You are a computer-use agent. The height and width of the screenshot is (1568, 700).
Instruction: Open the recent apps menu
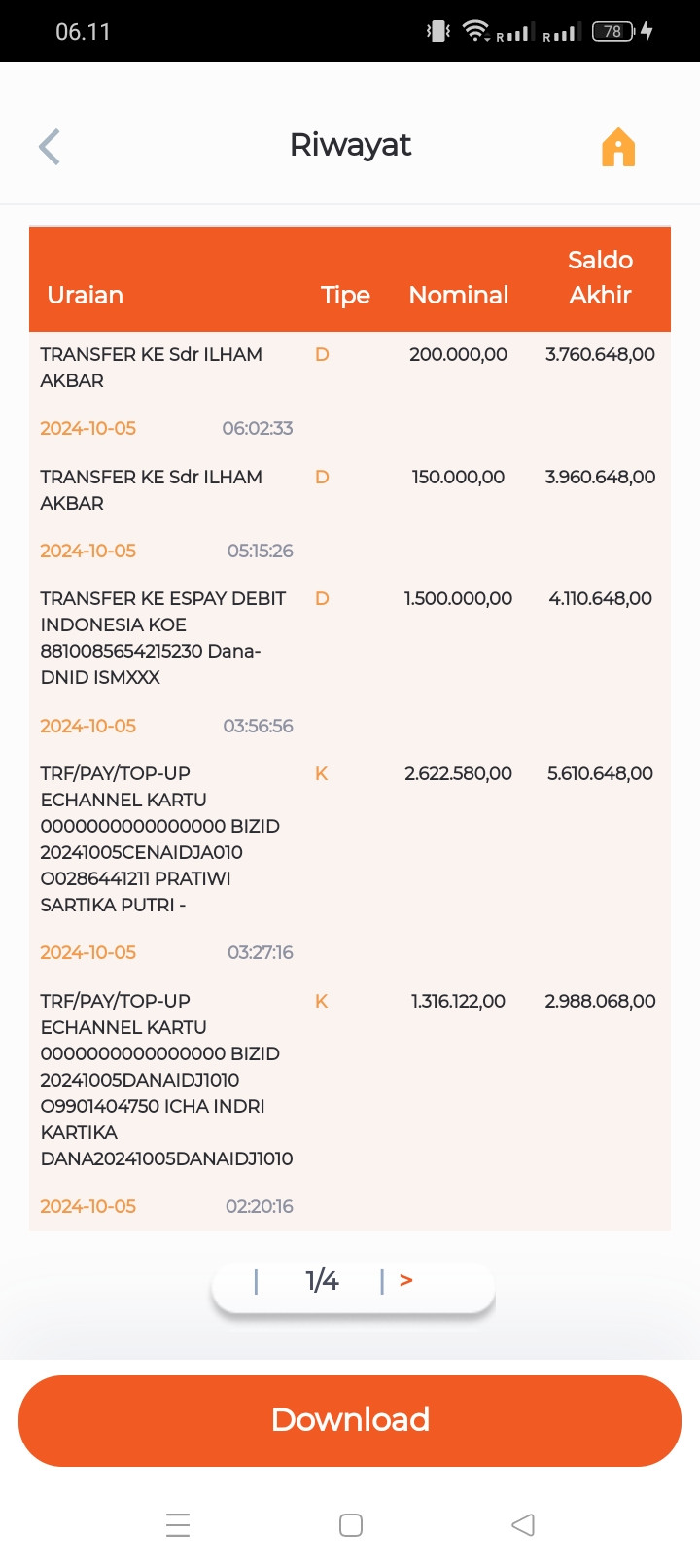(x=178, y=1524)
